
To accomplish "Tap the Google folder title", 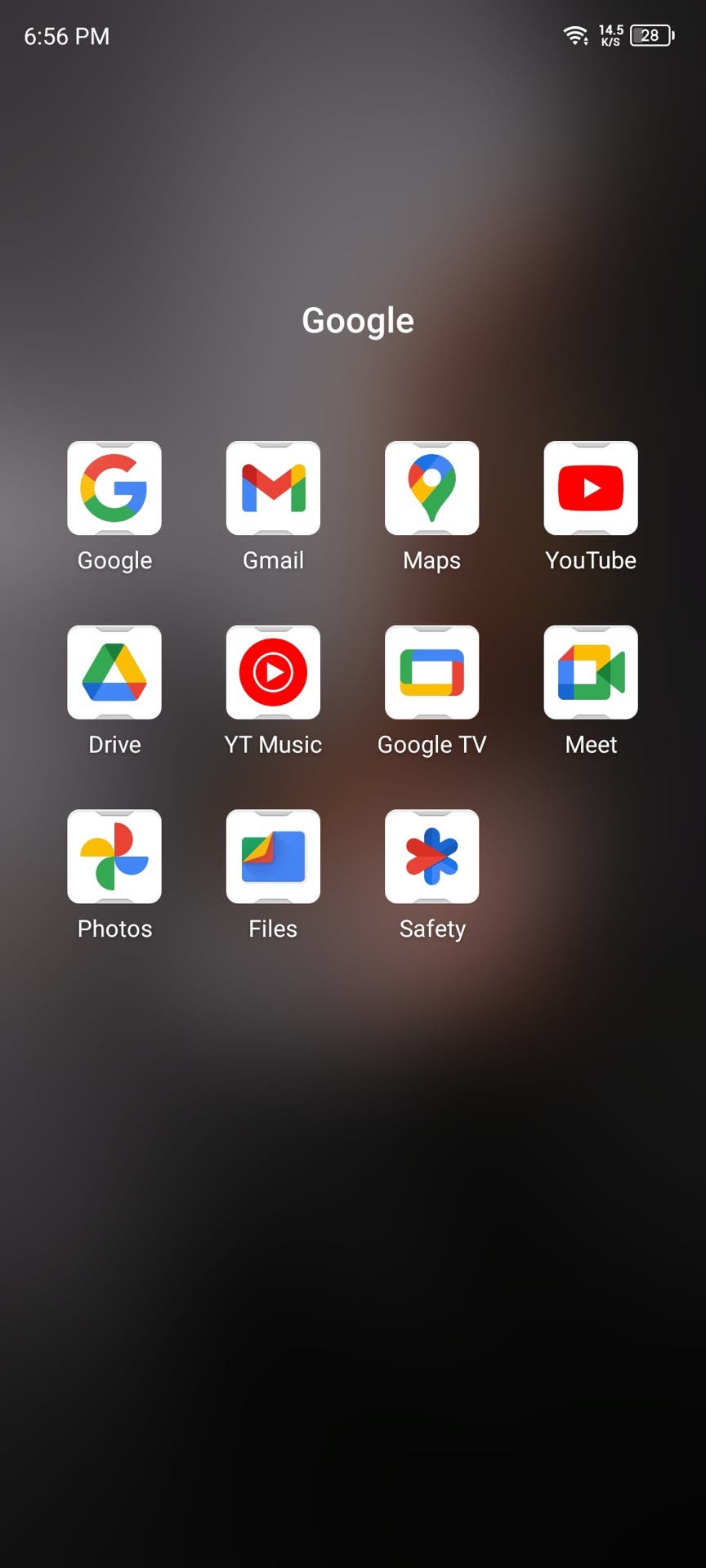I will [x=358, y=321].
